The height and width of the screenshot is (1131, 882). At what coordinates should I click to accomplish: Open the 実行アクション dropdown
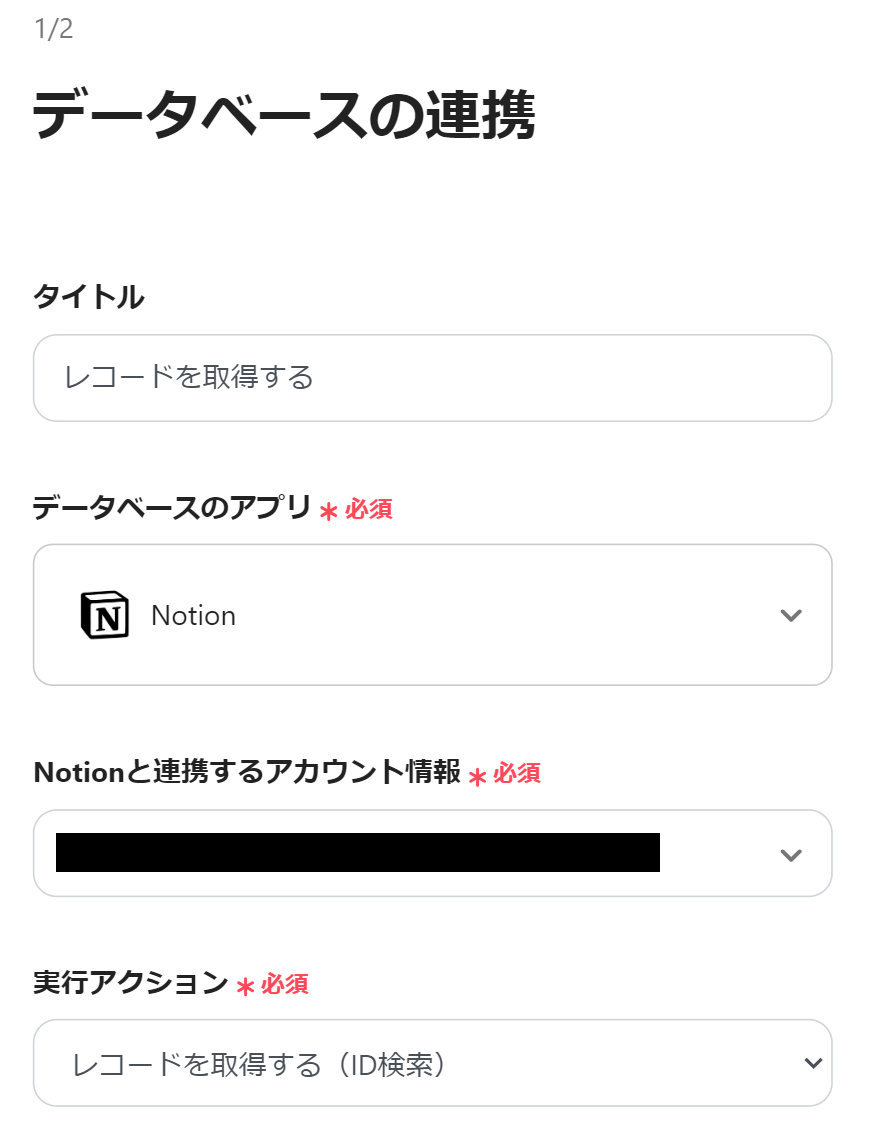tap(432, 1064)
